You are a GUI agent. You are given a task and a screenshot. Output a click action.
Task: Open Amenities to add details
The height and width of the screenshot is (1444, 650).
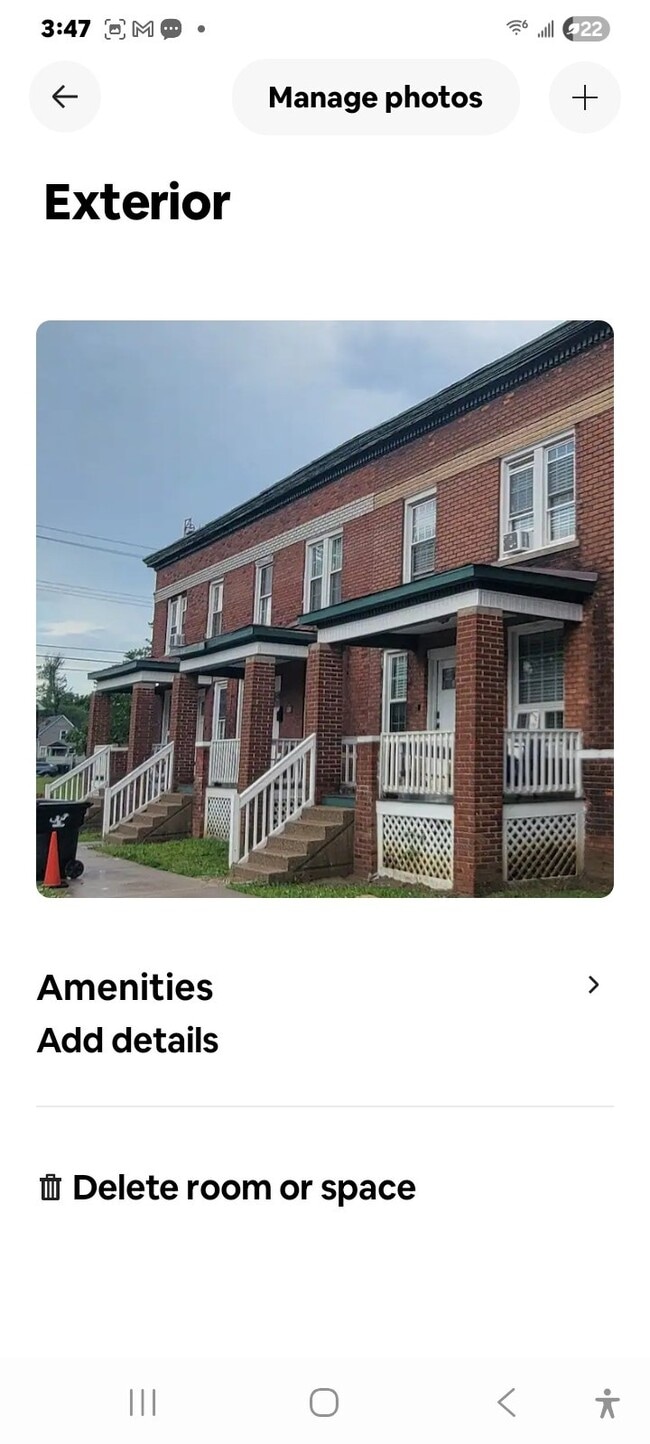[324, 1012]
